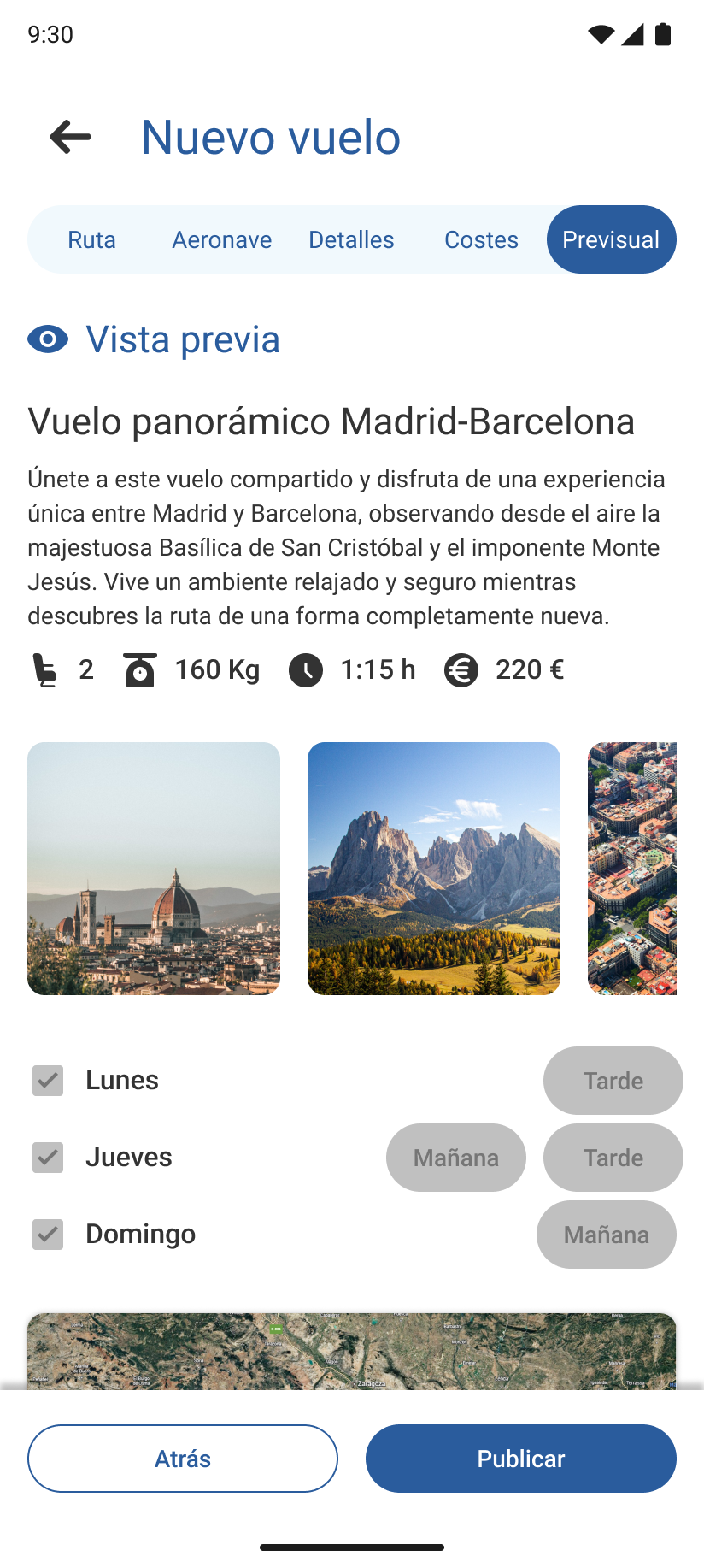Publish the flight with Publicar
Screen dimensions: 704x1568
pos(520,1459)
